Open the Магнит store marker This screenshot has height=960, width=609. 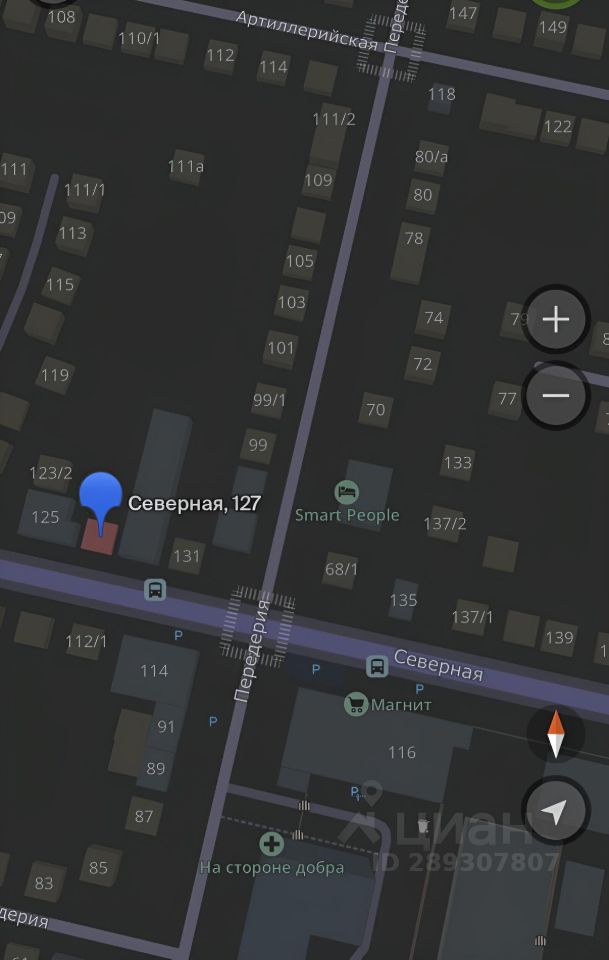coord(355,704)
